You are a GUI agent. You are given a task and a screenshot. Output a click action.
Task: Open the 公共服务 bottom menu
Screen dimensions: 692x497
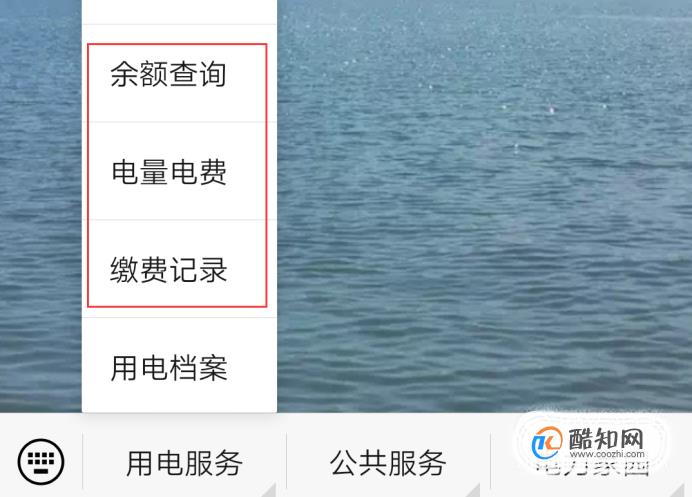click(388, 462)
